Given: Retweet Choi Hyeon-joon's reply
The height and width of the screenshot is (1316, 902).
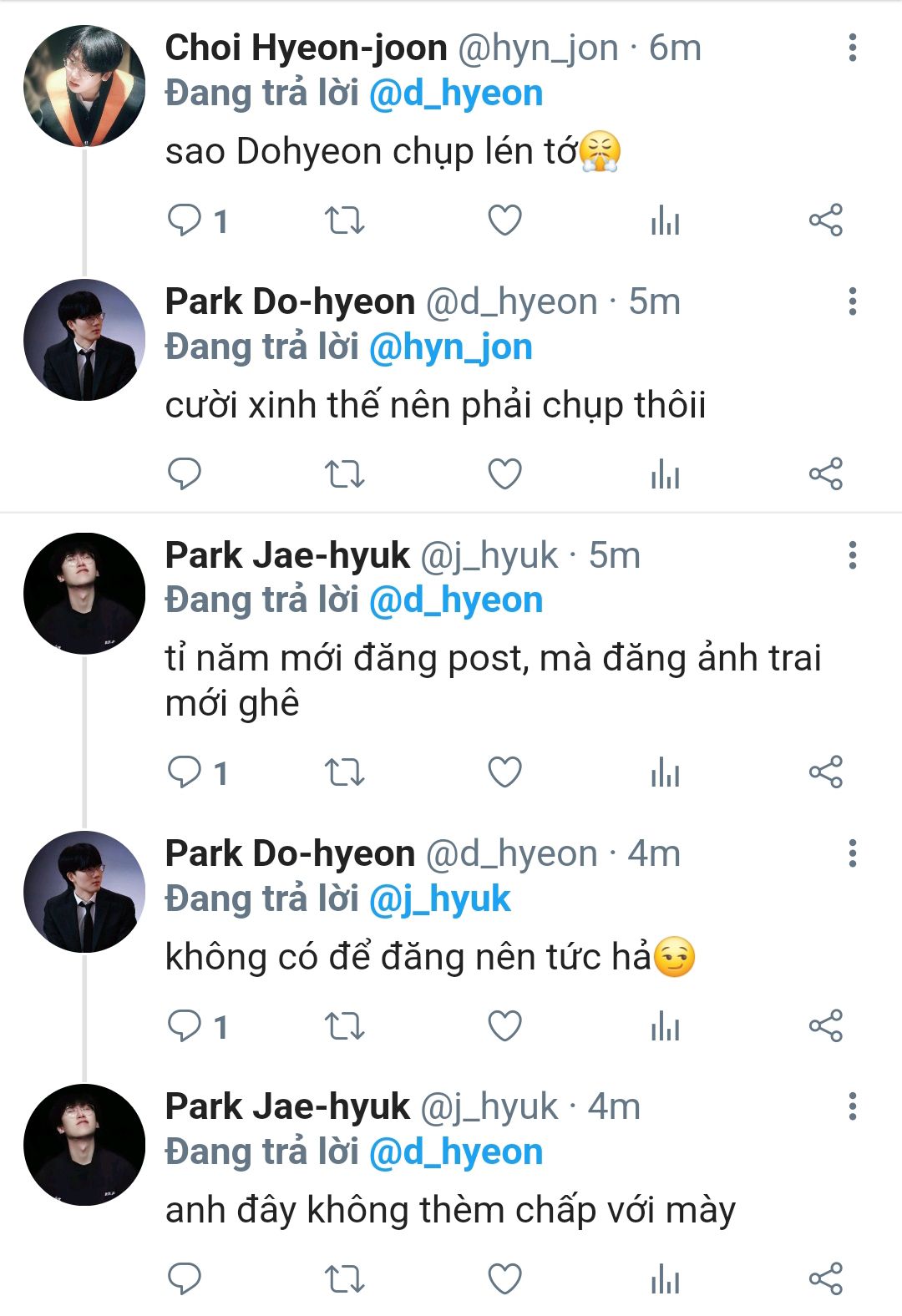Looking at the screenshot, I should (344, 220).
